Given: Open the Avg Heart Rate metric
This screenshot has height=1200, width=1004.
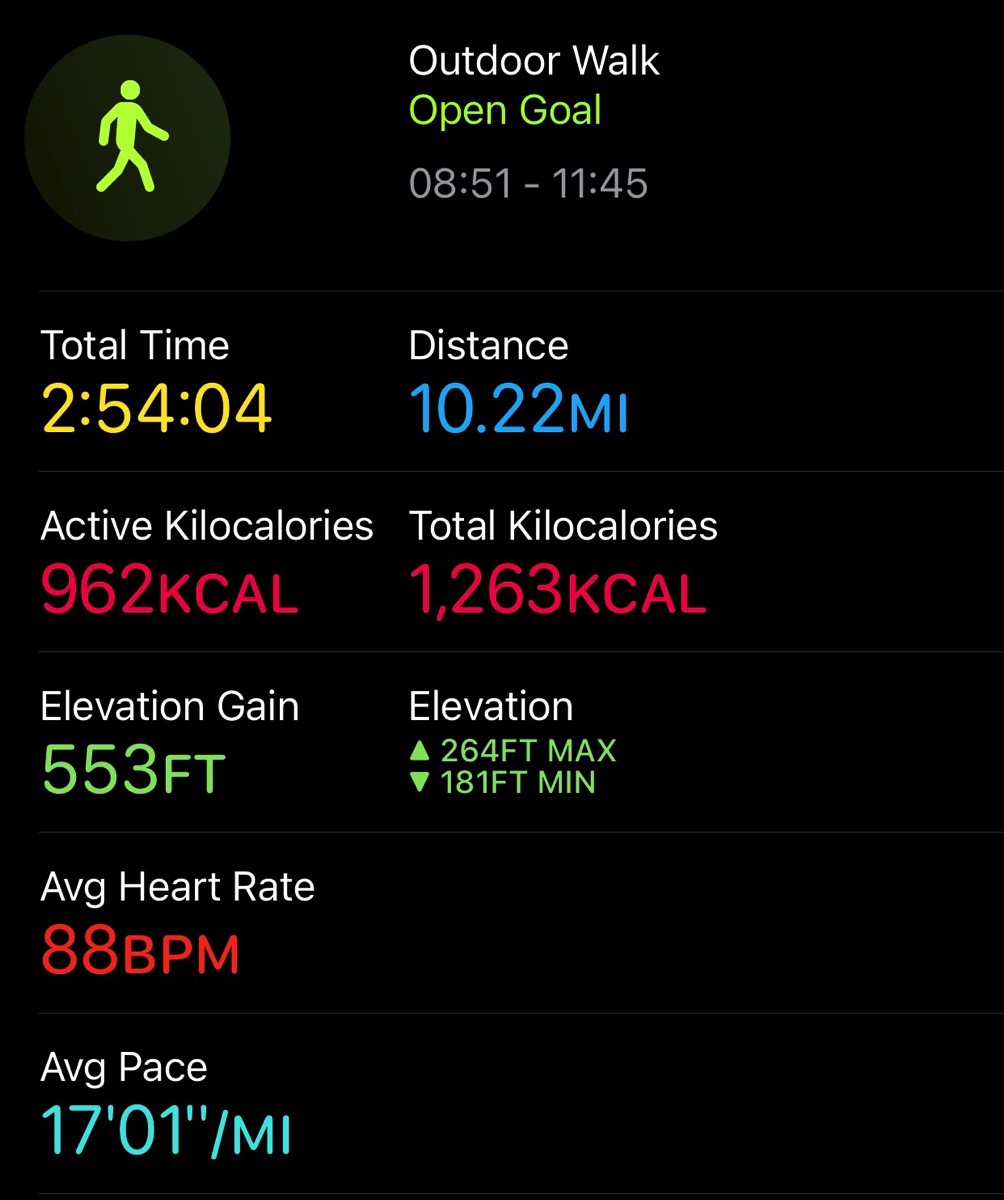Looking at the screenshot, I should (177, 886).
